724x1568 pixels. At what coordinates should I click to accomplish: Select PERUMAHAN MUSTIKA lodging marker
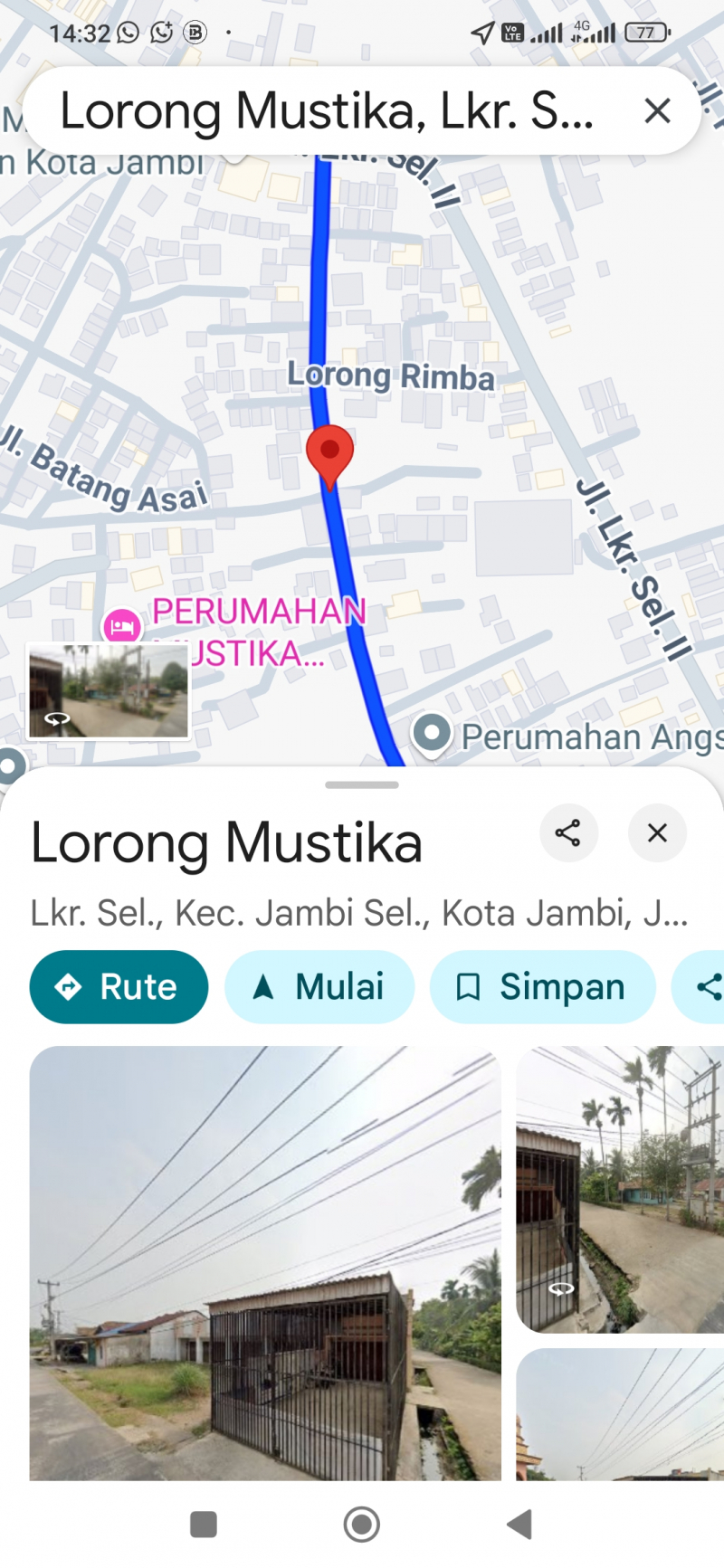(121, 626)
